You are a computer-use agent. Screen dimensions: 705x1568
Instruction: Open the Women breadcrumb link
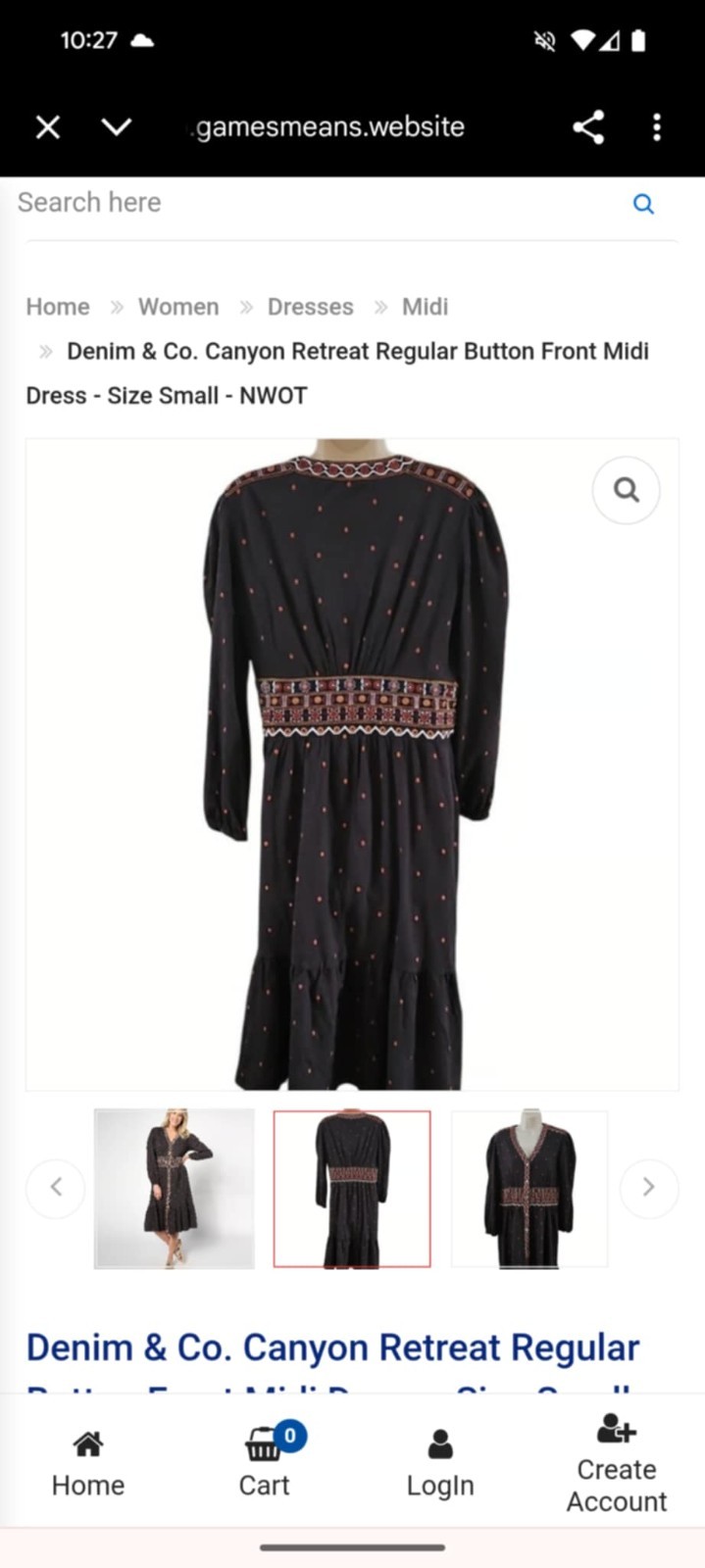click(x=178, y=307)
